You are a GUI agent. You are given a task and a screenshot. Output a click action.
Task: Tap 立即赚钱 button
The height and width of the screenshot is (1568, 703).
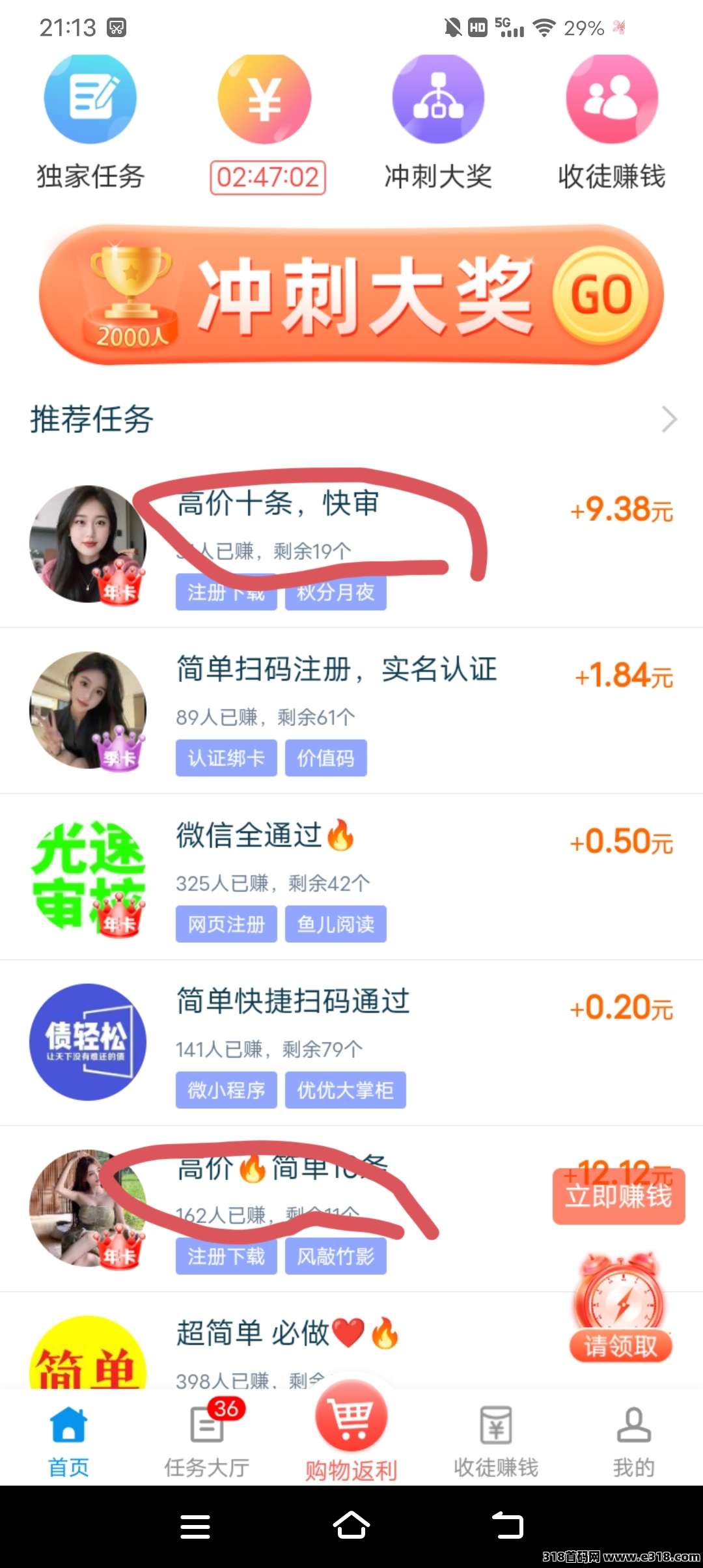pos(618,1197)
